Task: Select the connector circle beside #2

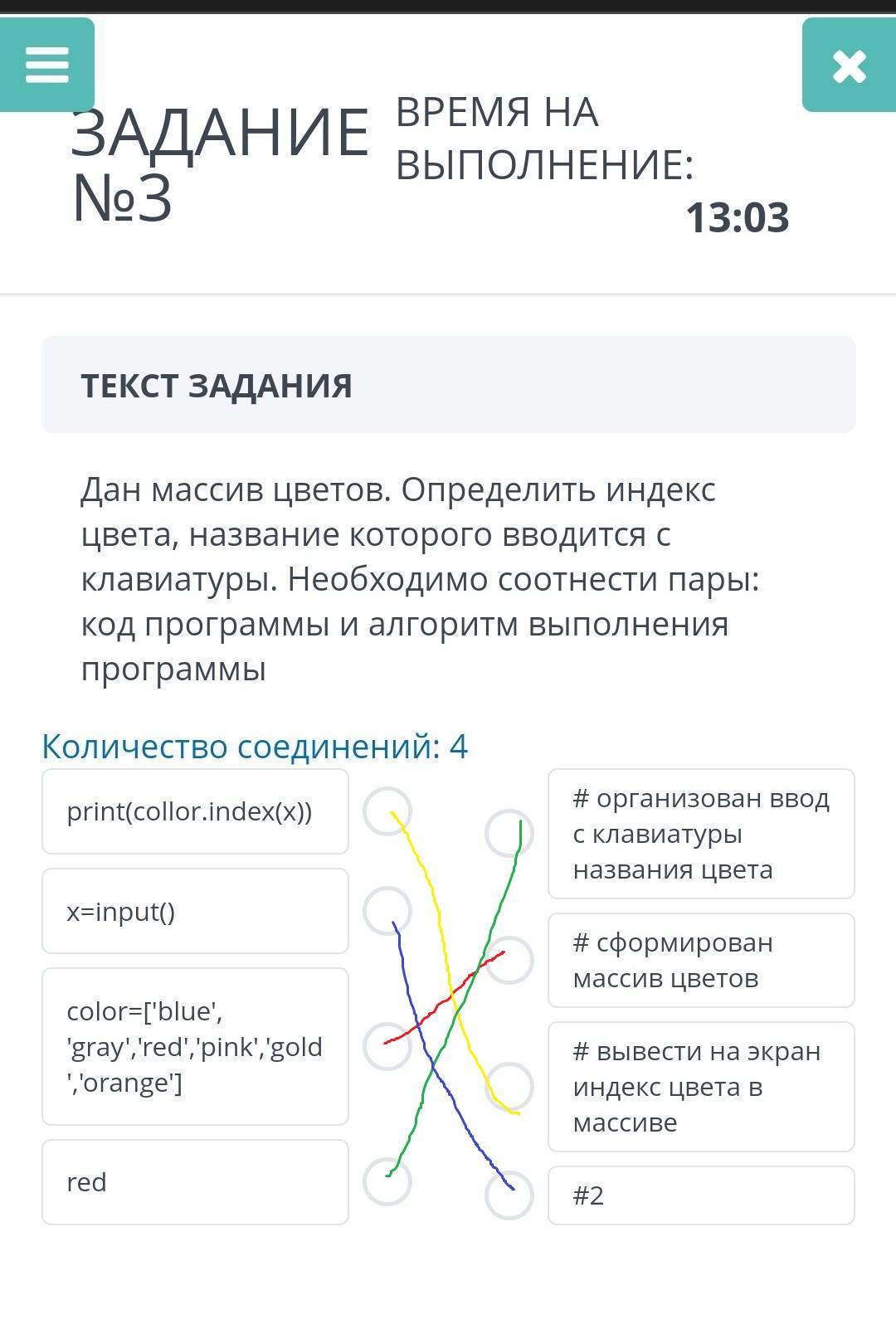Action: (x=509, y=1195)
